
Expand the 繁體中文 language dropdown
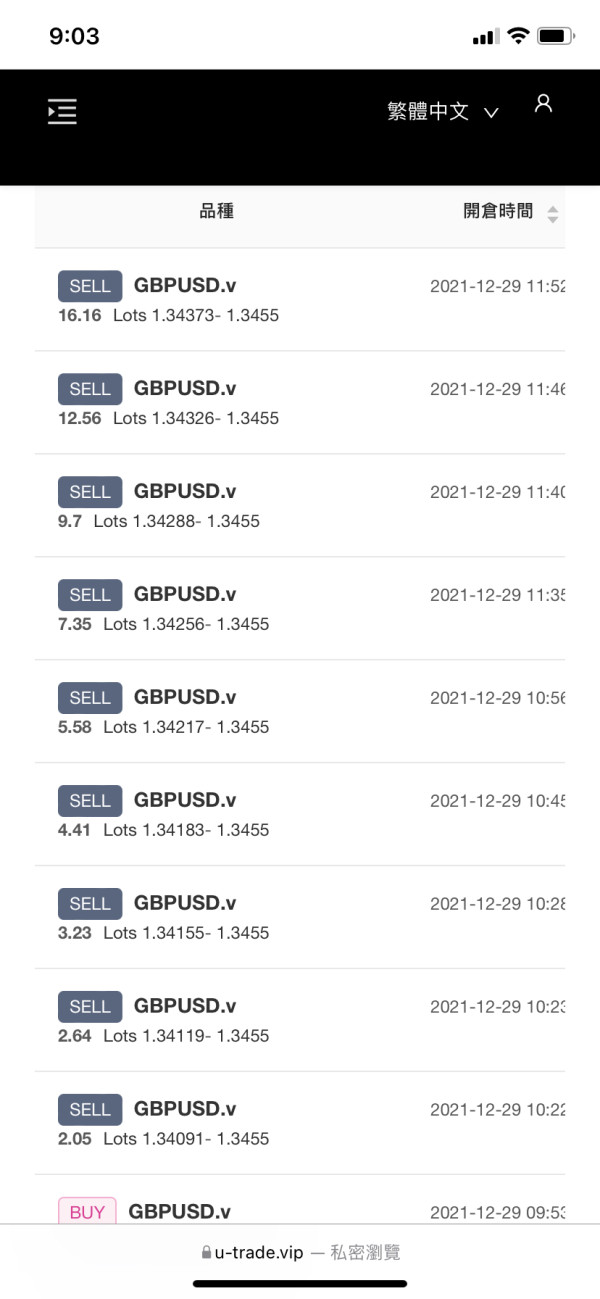pyautogui.click(x=442, y=112)
